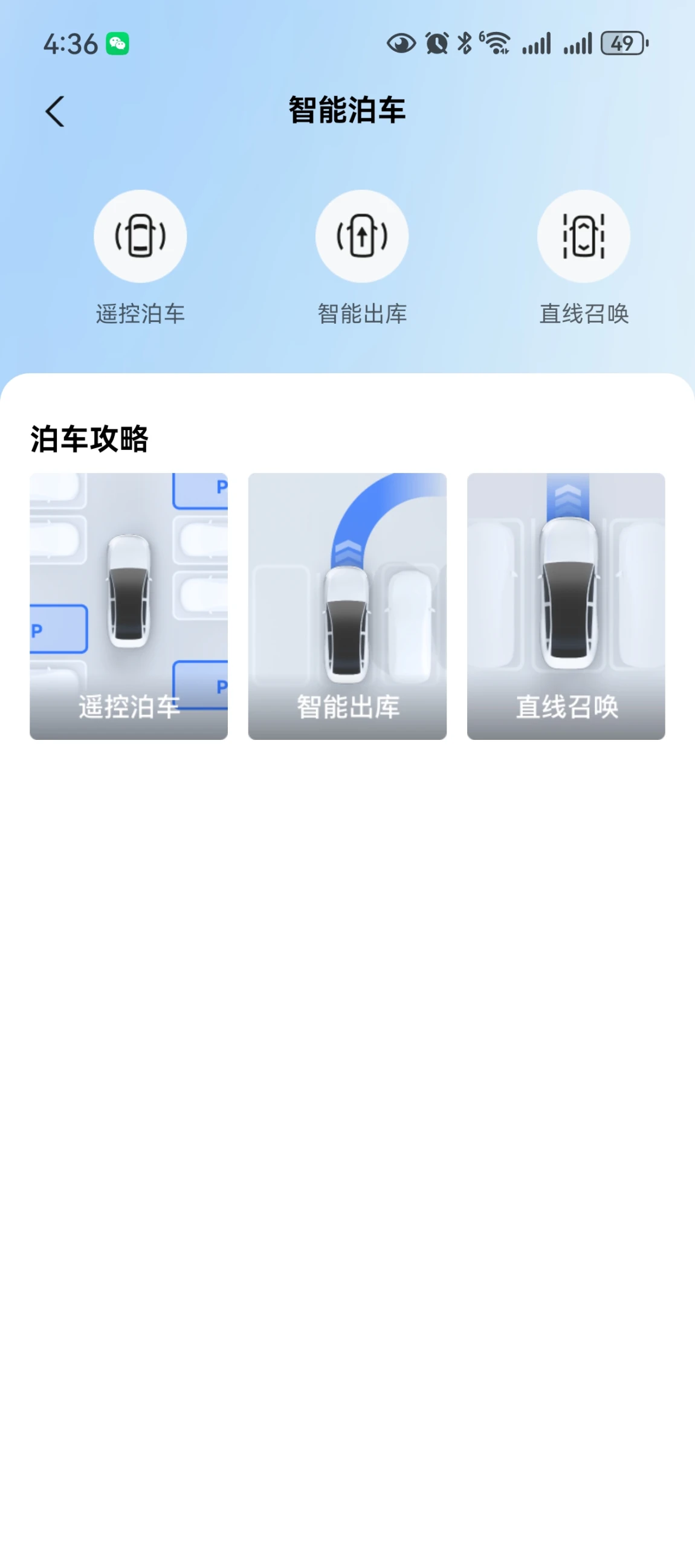Image resolution: width=695 pixels, height=1568 pixels.
Task: Start the 智能出库 round icon button
Action: coord(362,236)
